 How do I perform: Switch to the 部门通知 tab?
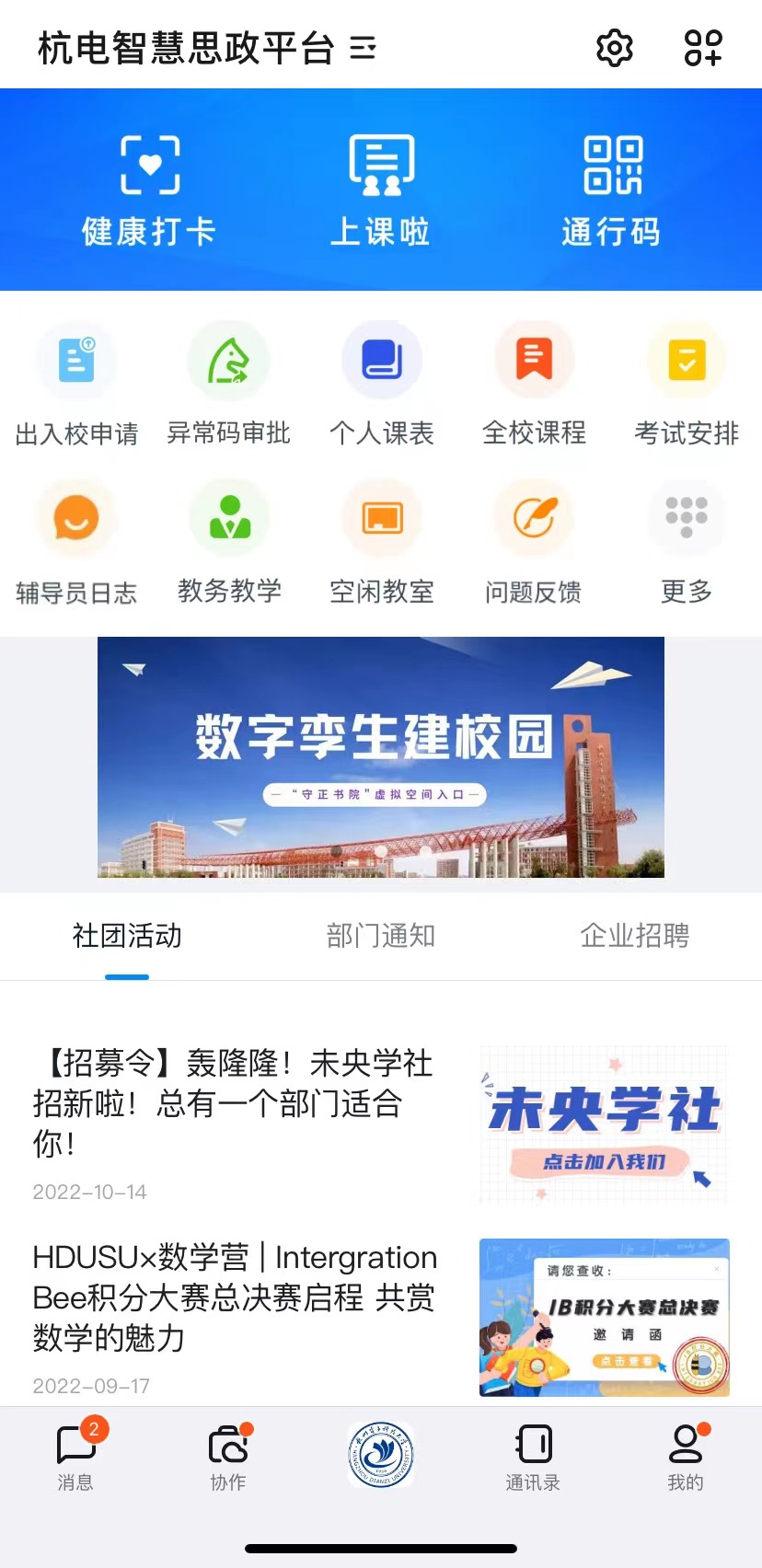point(381,936)
